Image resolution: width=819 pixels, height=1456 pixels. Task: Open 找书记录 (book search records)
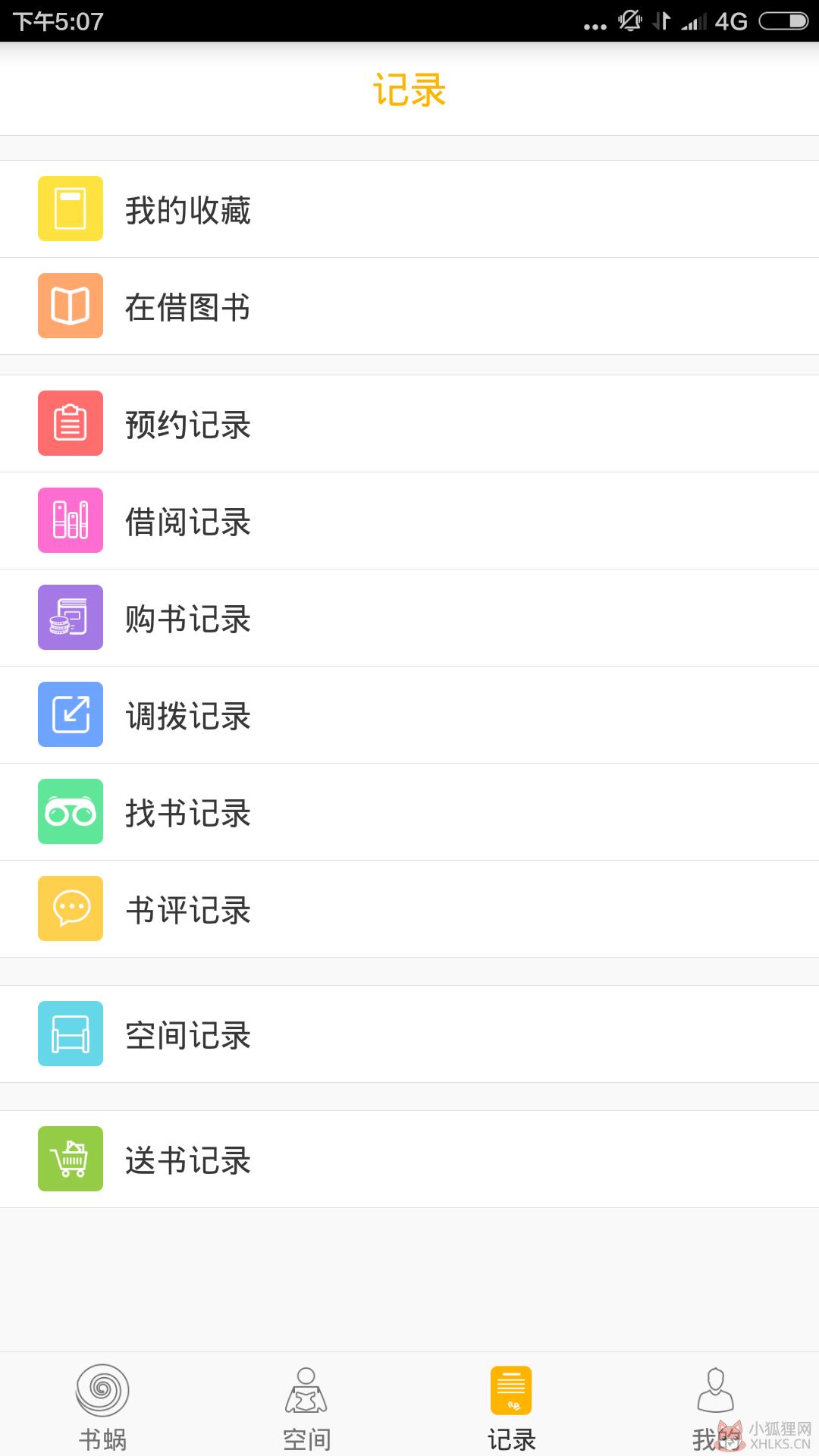point(409,811)
